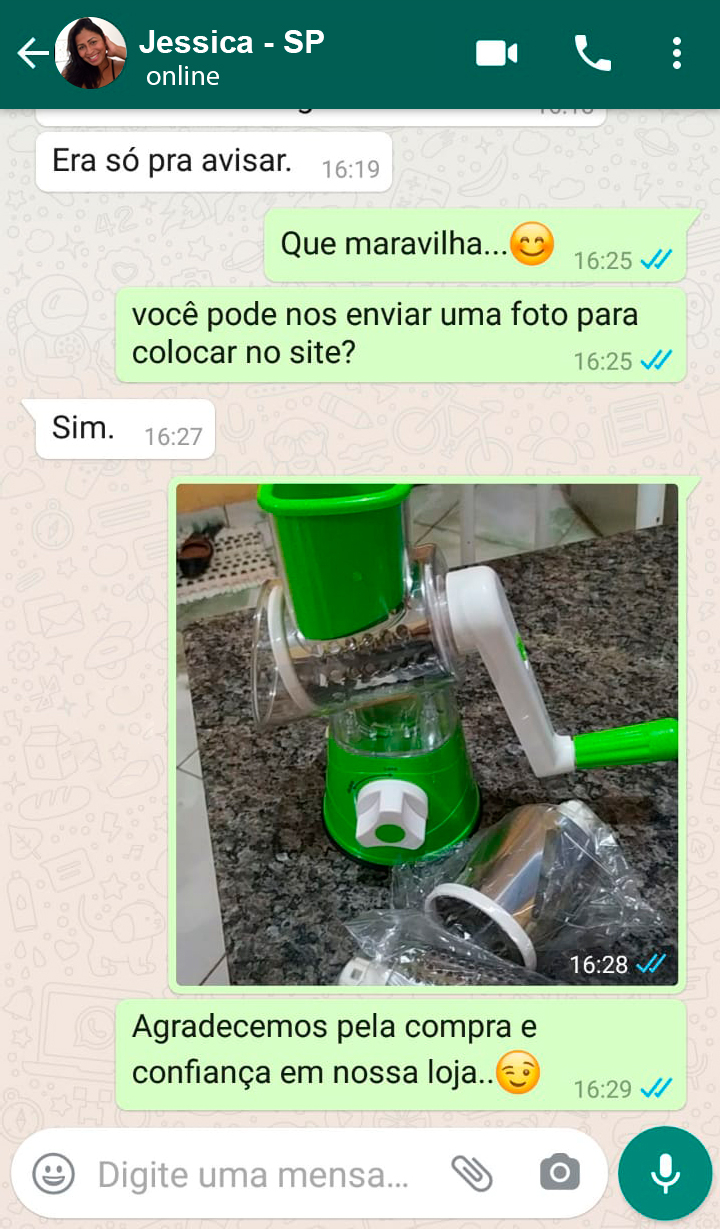Open the overflow menu
This screenshot has width=720, height=1229.
[677, 54]
